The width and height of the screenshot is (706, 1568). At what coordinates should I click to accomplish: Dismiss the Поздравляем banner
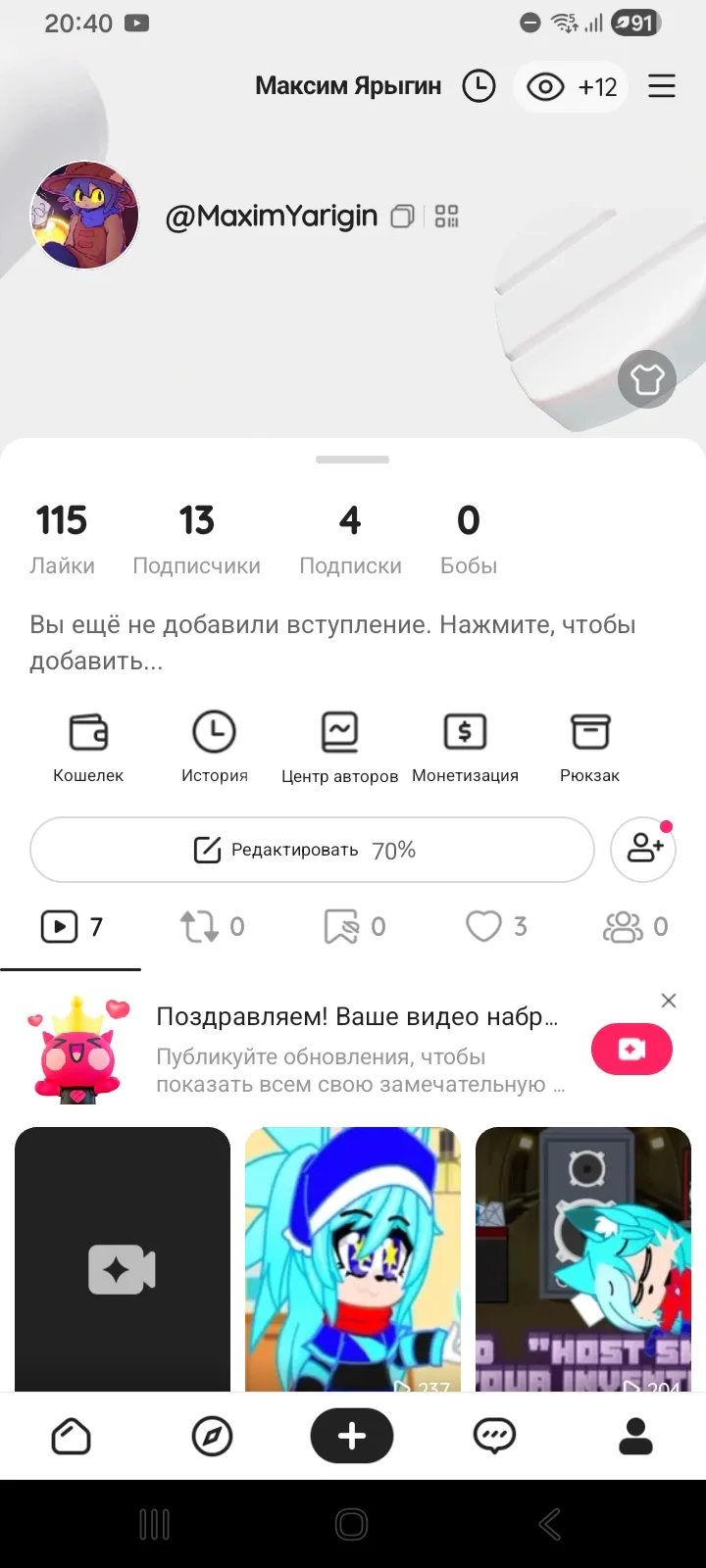click(x=669, y=1001)
